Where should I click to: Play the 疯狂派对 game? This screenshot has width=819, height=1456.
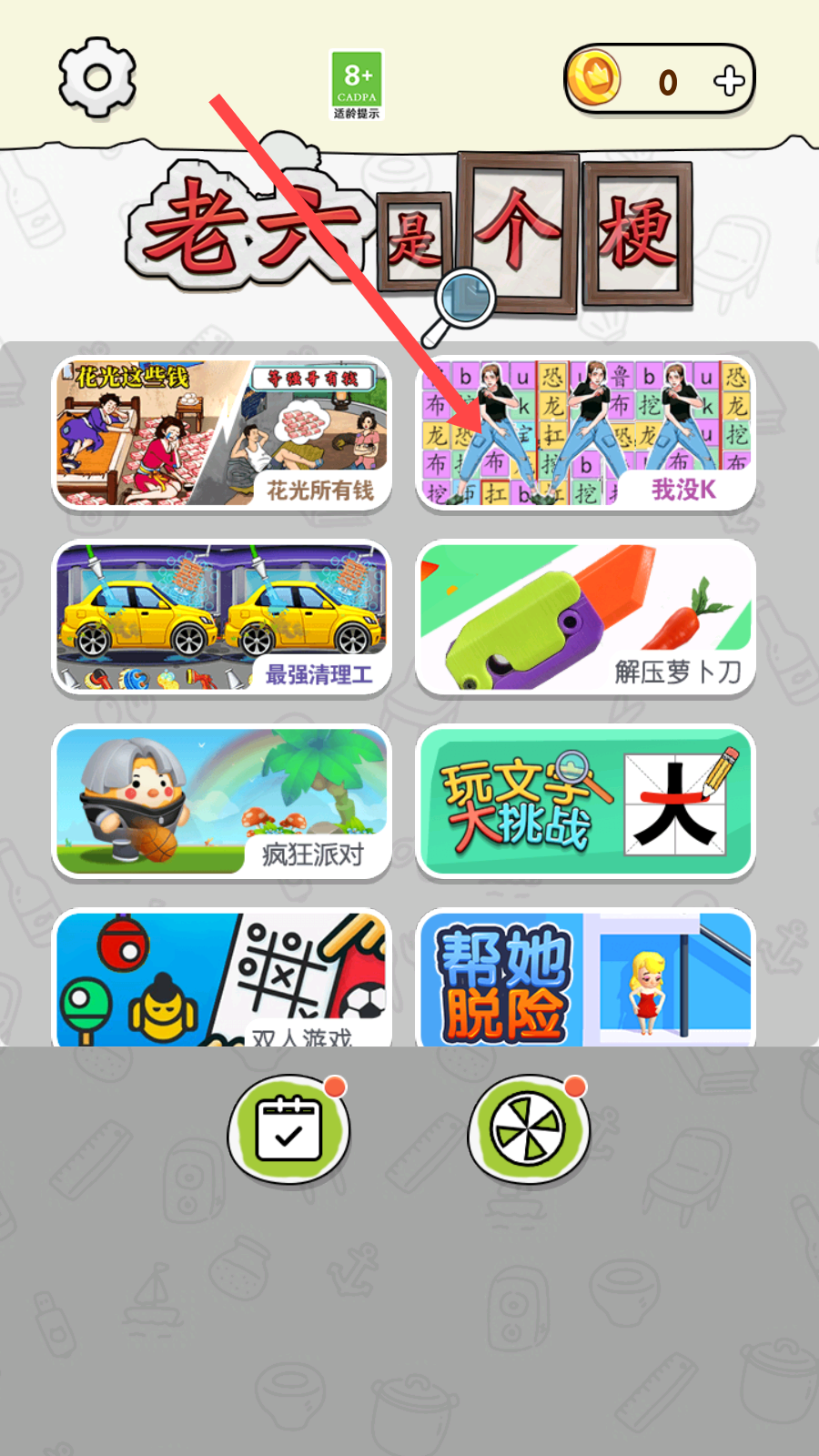(222, 802)
